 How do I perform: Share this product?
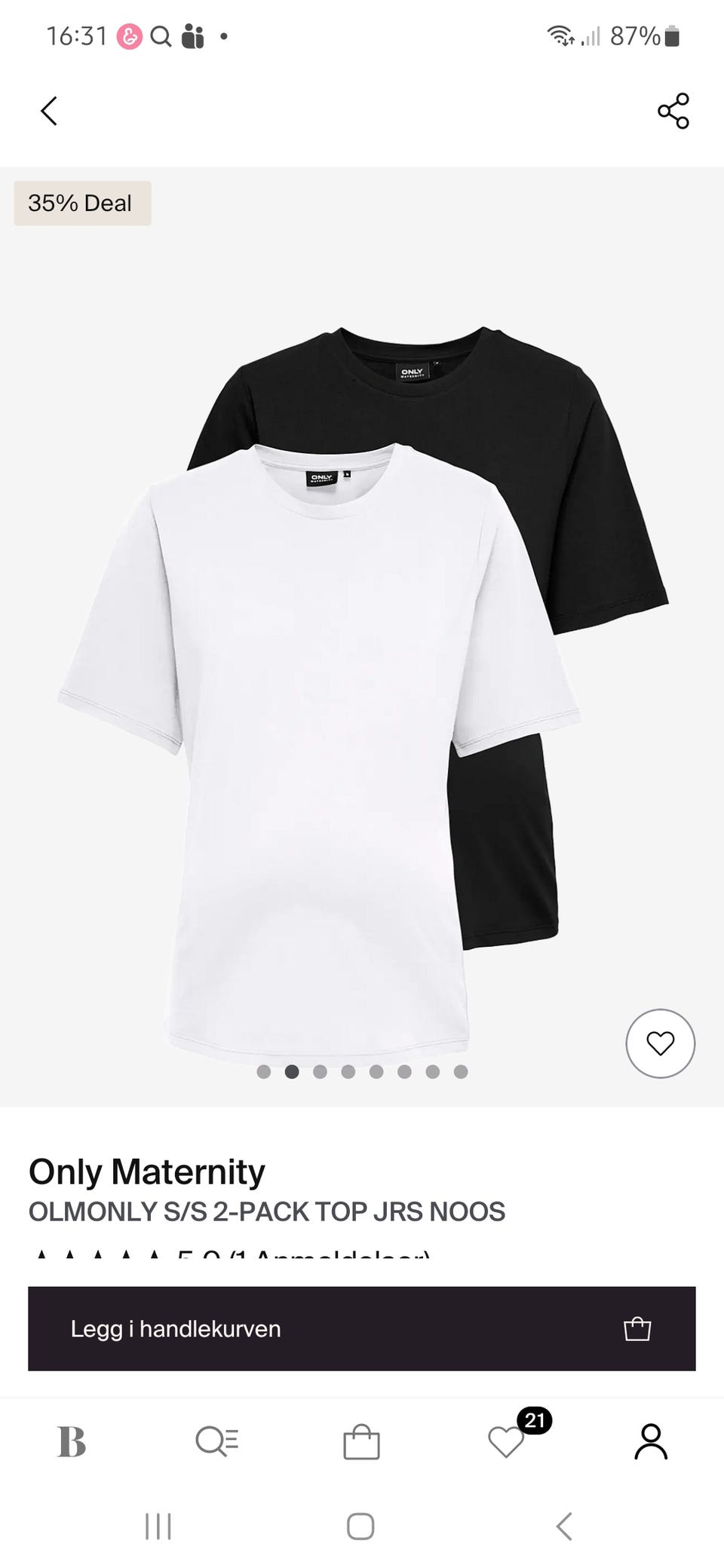pos(673,112)
